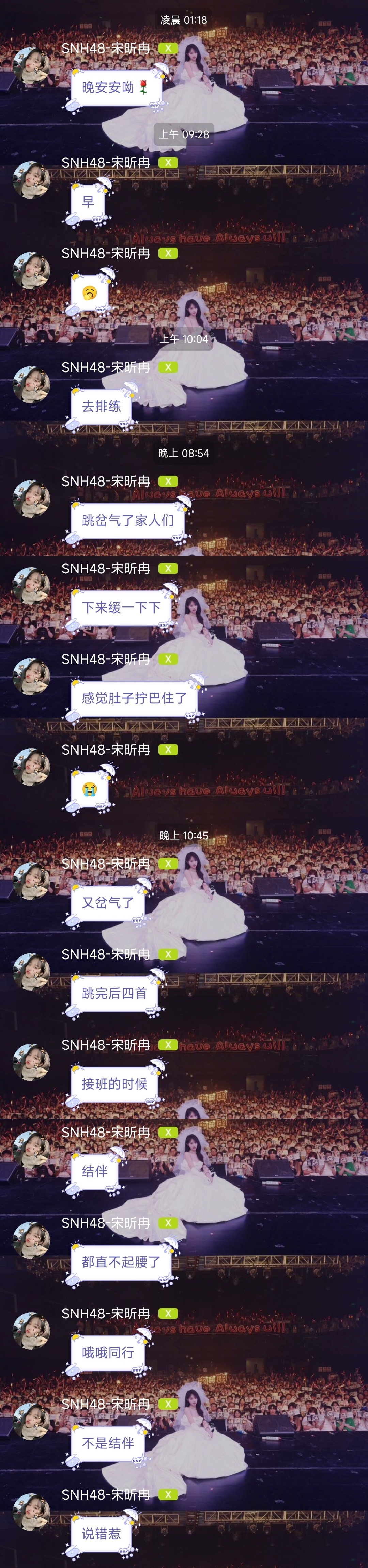View the avatar beside 哦哦同行 message
This screenshot has width=368, height=1568.
tap(31, 1331)
